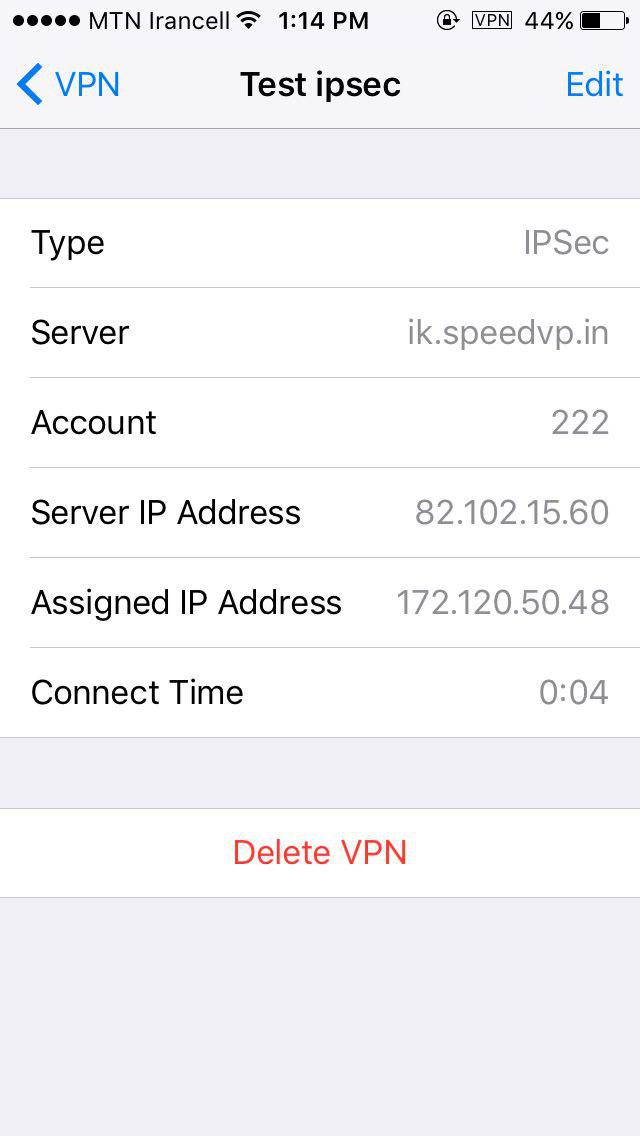Delete the Test ipsec VPN
Viewport: 640px width, 1136px height.
tap(320, 853)
